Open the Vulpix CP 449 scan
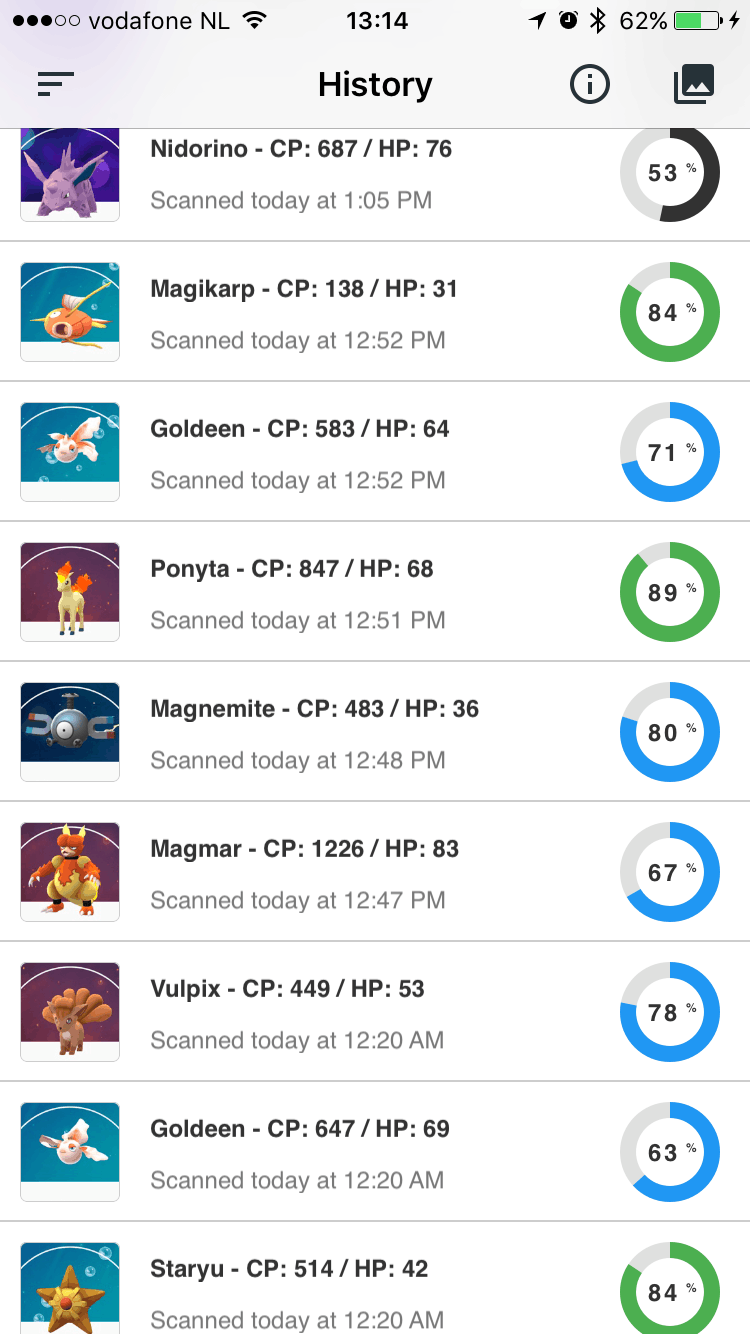The height and width of the screenshot is (1334, 750). click(x=300, y=1012)
